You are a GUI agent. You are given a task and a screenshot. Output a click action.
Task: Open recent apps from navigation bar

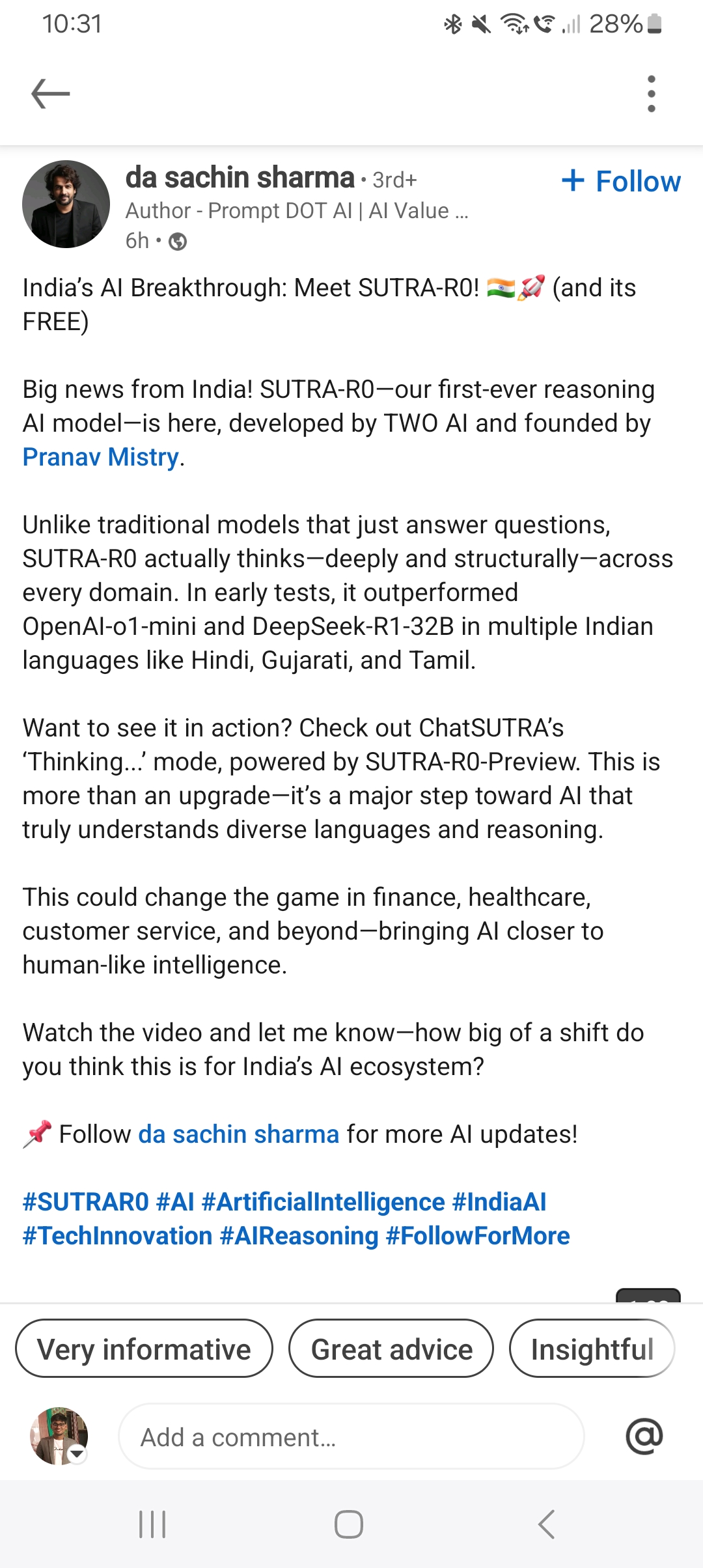(x=152, y=1524)
